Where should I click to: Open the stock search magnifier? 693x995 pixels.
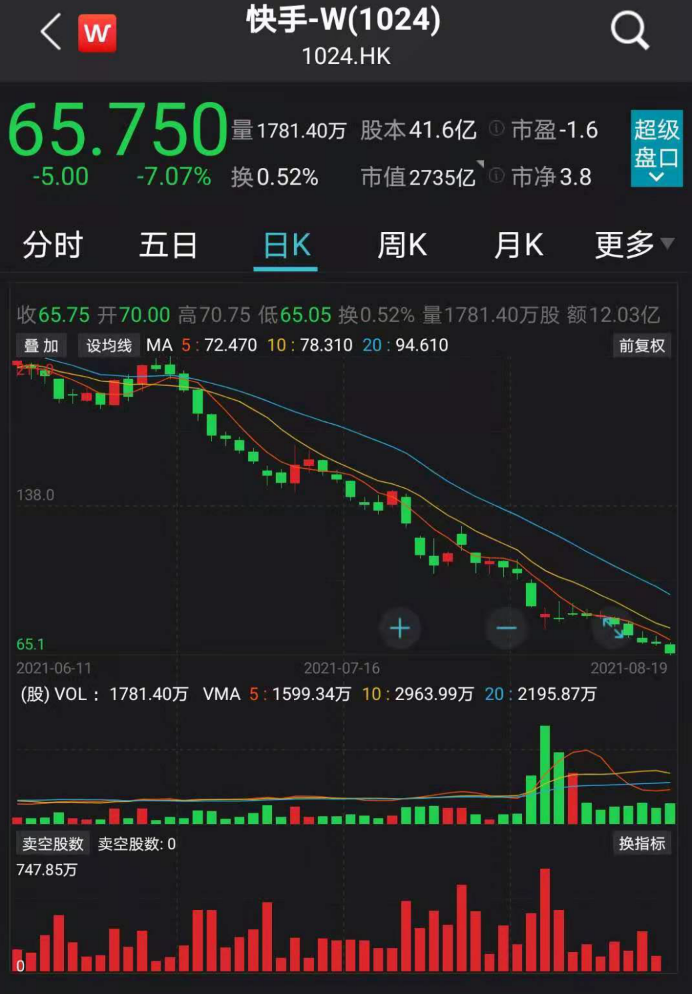[630, 31]
